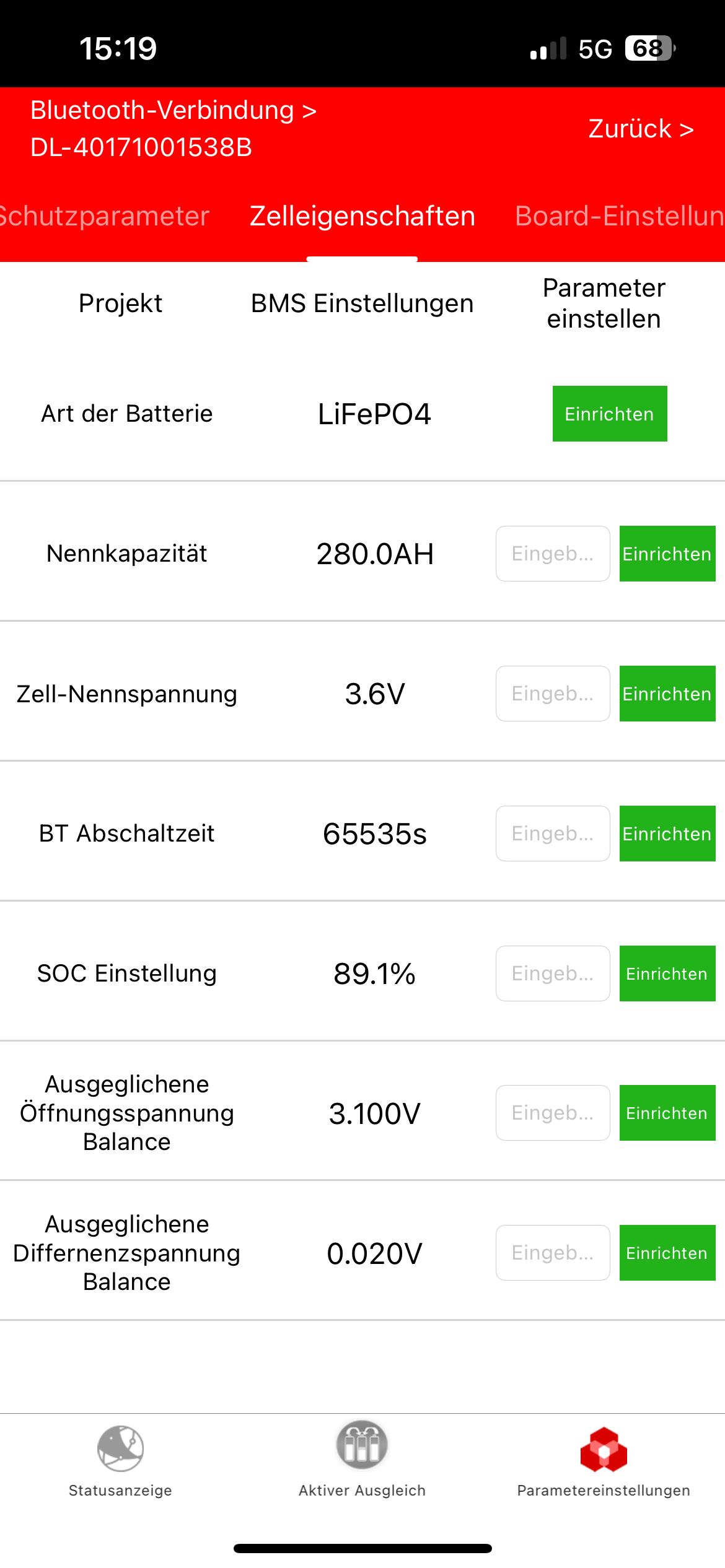Focus the SOC Einstellung input field
This screenshot has width=725, height=1568.
[553, 973]
